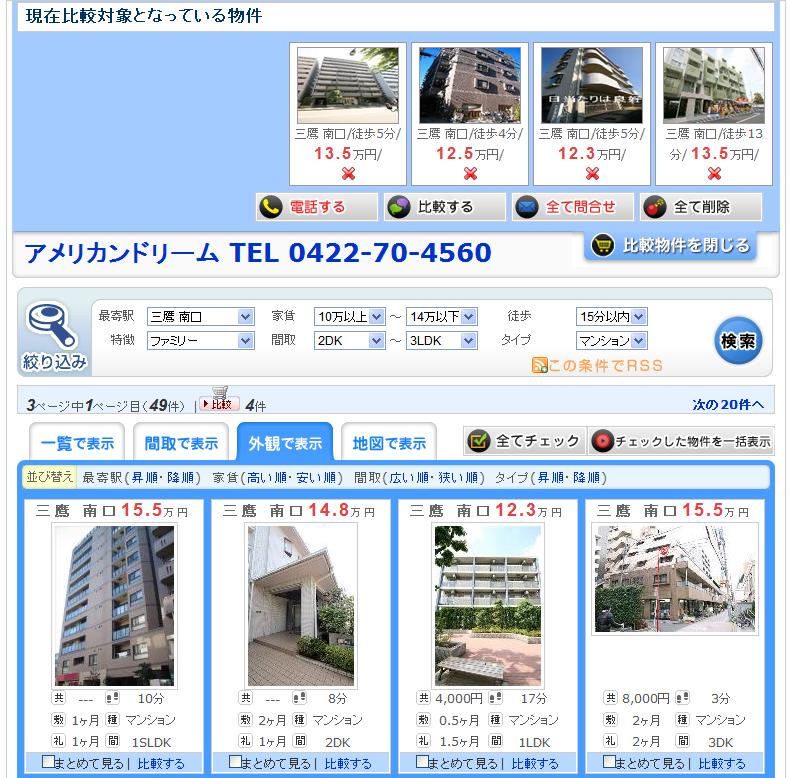Expand the 特徴 dropdown set to ファミリー

point(200,341)
